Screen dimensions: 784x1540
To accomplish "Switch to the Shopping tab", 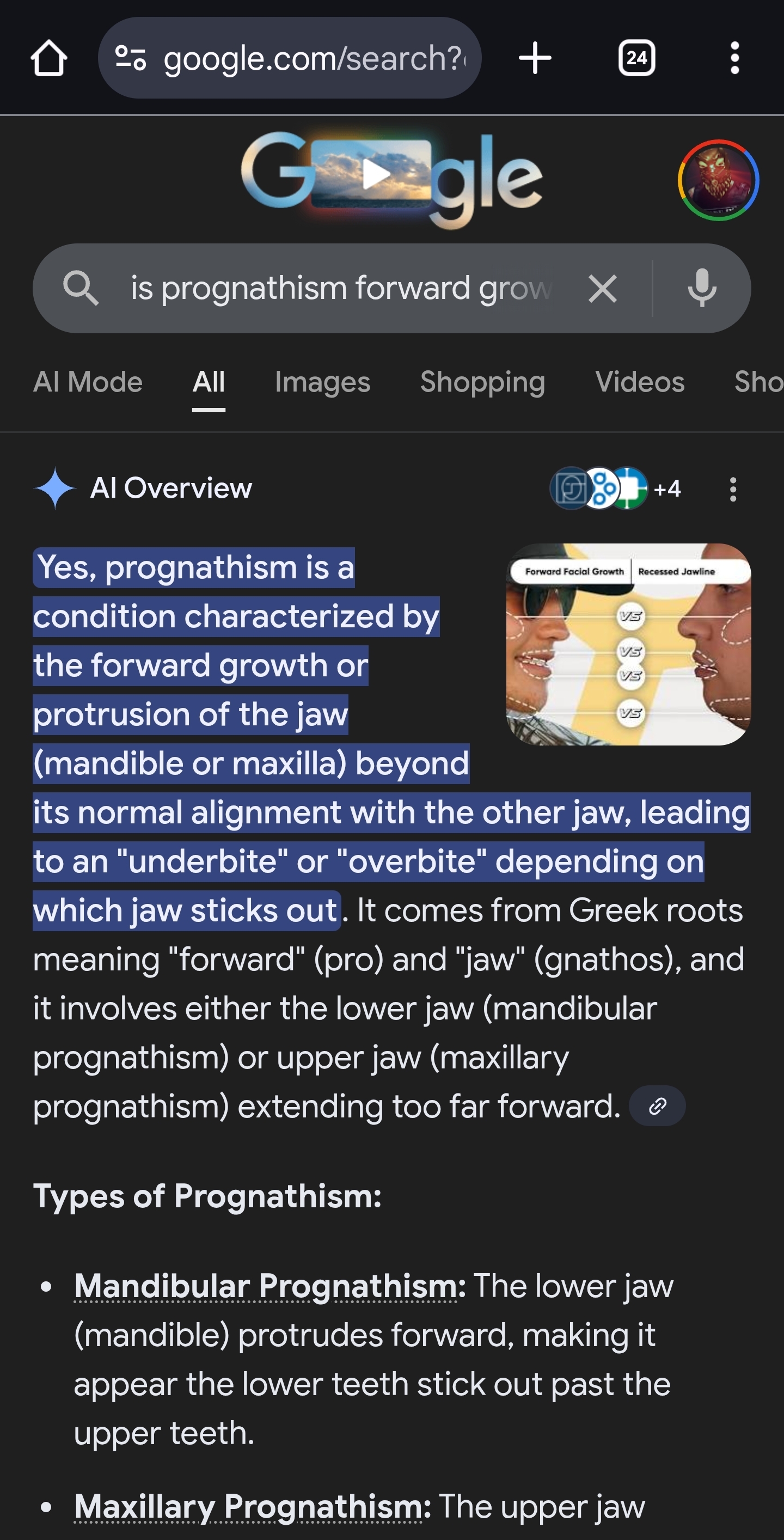I will click(x=482, y=382).
